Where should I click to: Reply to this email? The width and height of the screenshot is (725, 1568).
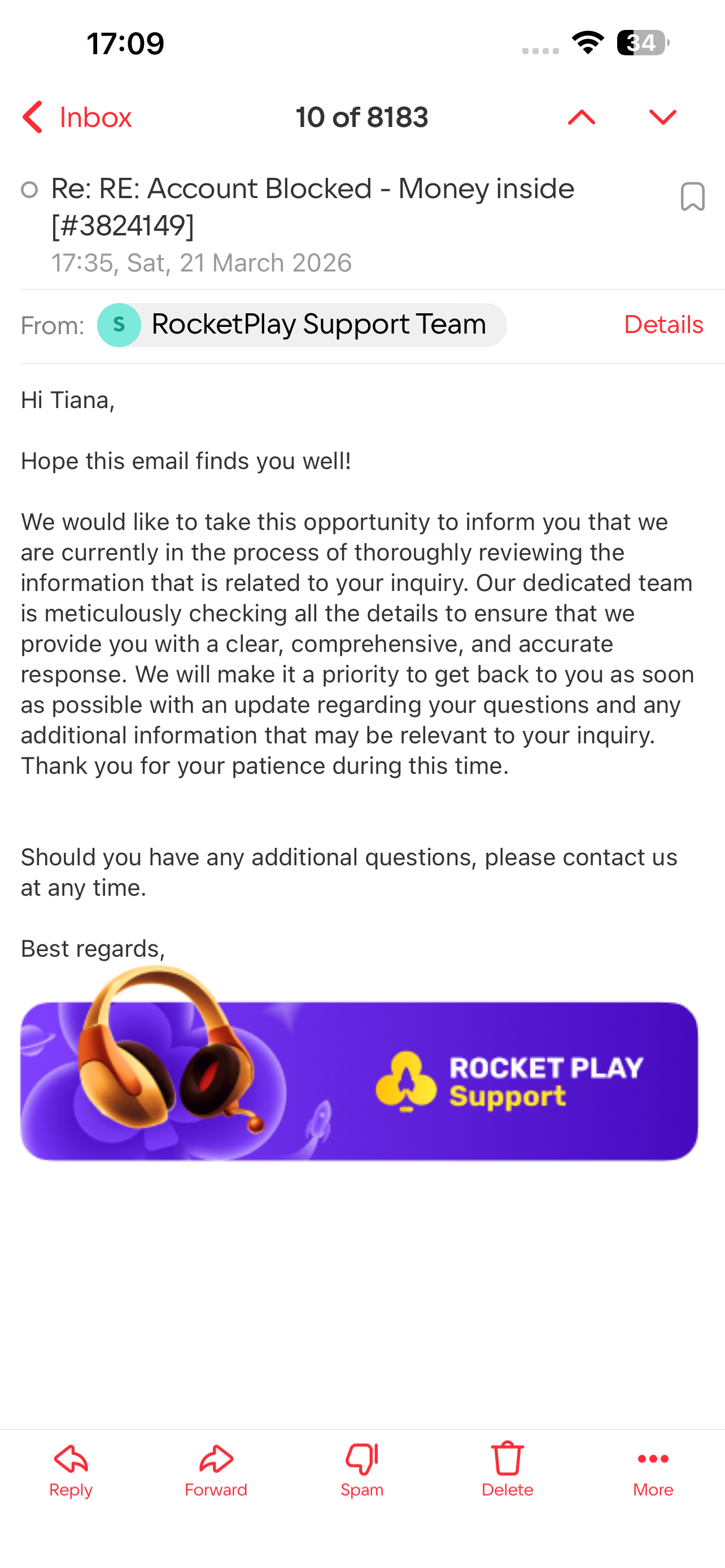pos(71,1469)
